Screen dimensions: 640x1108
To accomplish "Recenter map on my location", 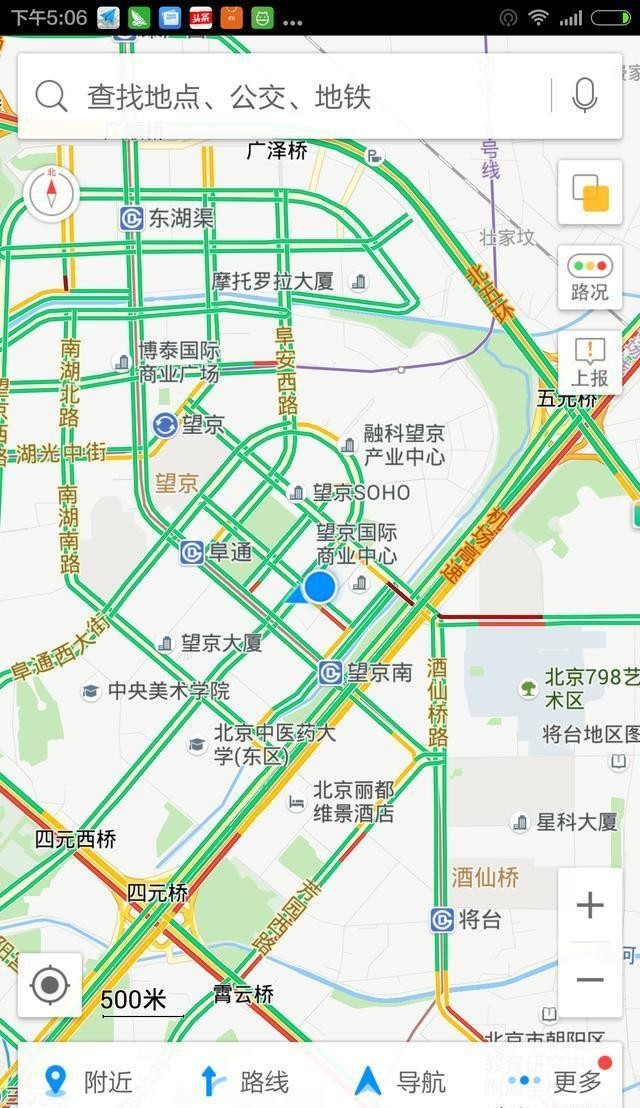I will click(x=50, y=986).
